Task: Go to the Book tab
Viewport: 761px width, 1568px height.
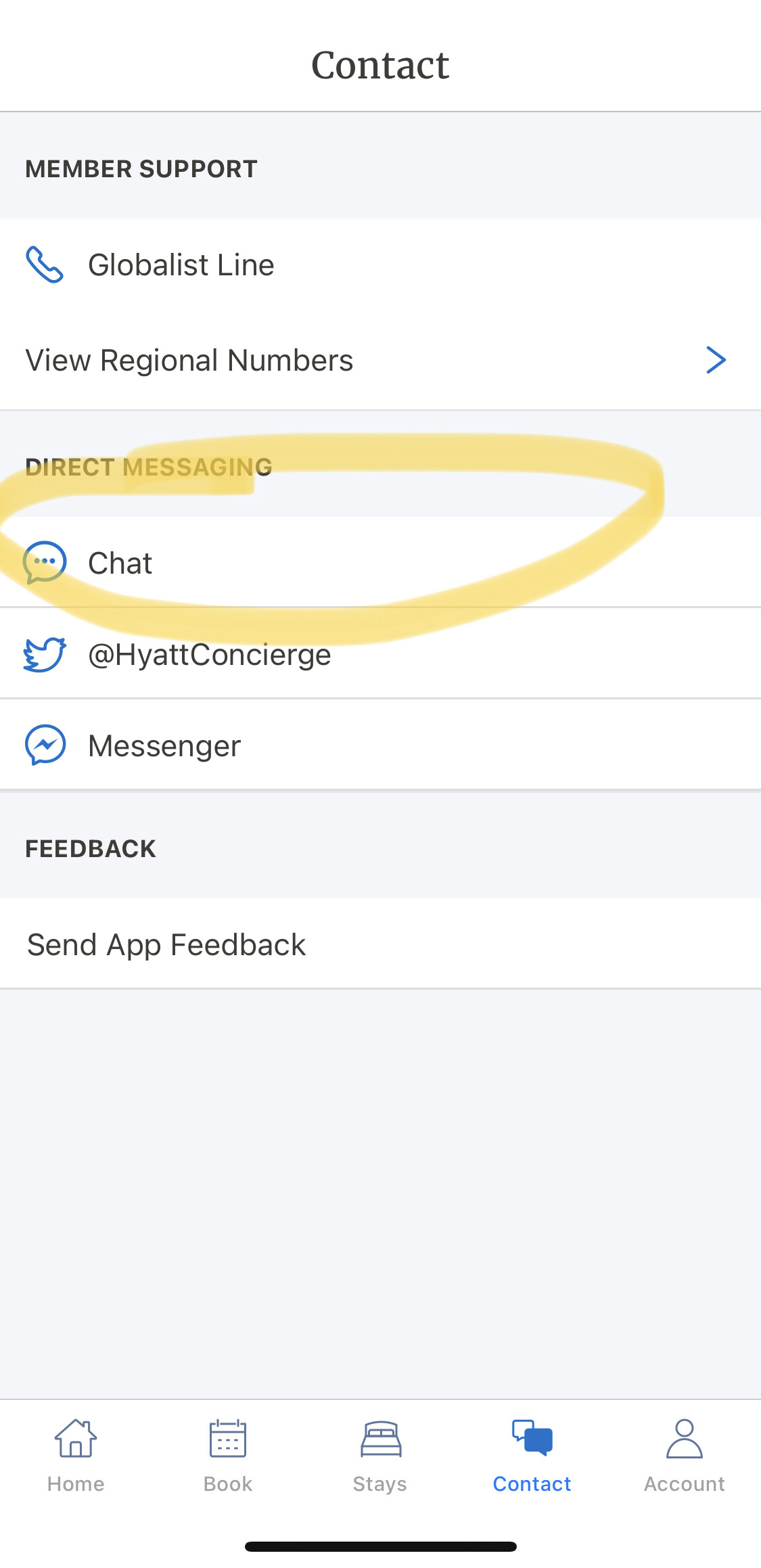Action: click(228, 1454)
